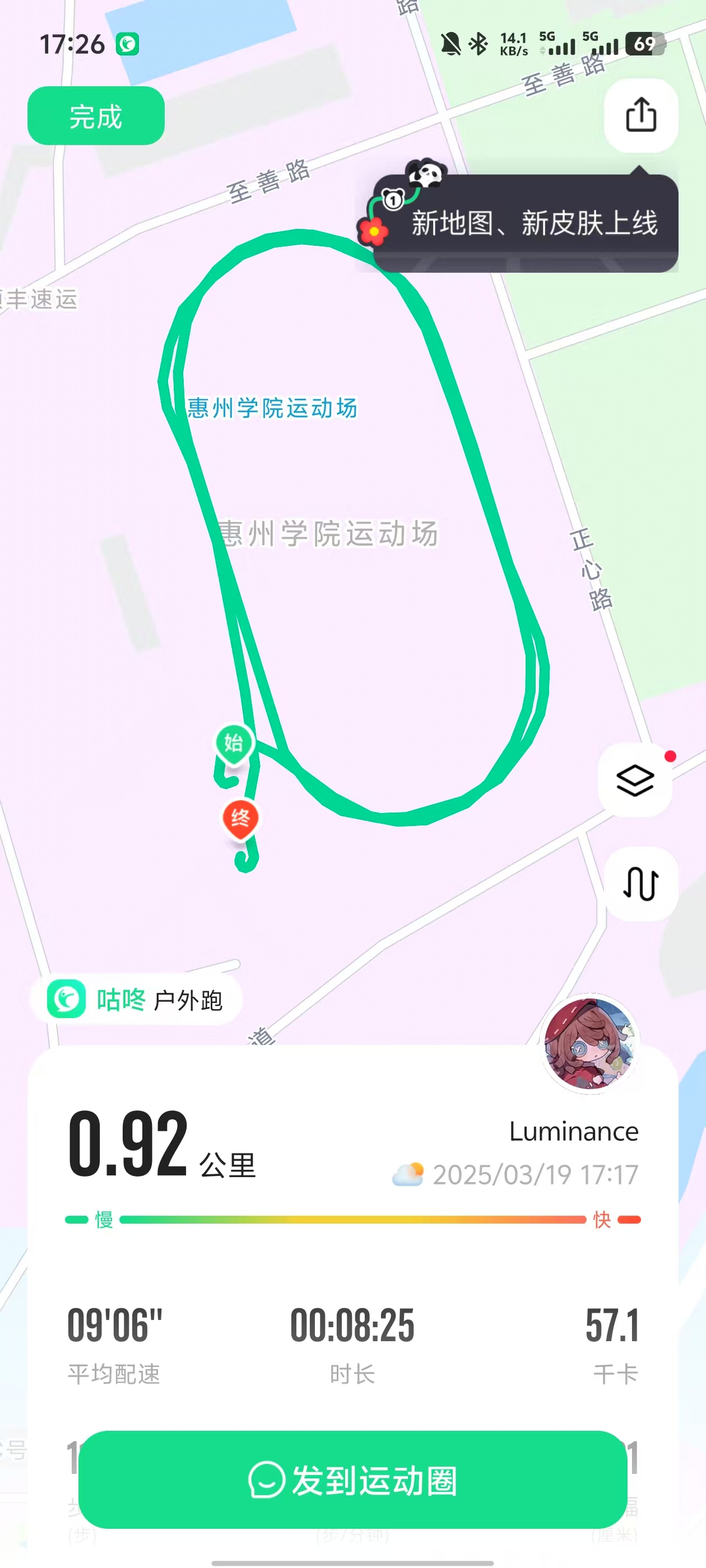Screen dimensions: 706x1568
Task: Open the map layers selector
Action: click(635, 779)
